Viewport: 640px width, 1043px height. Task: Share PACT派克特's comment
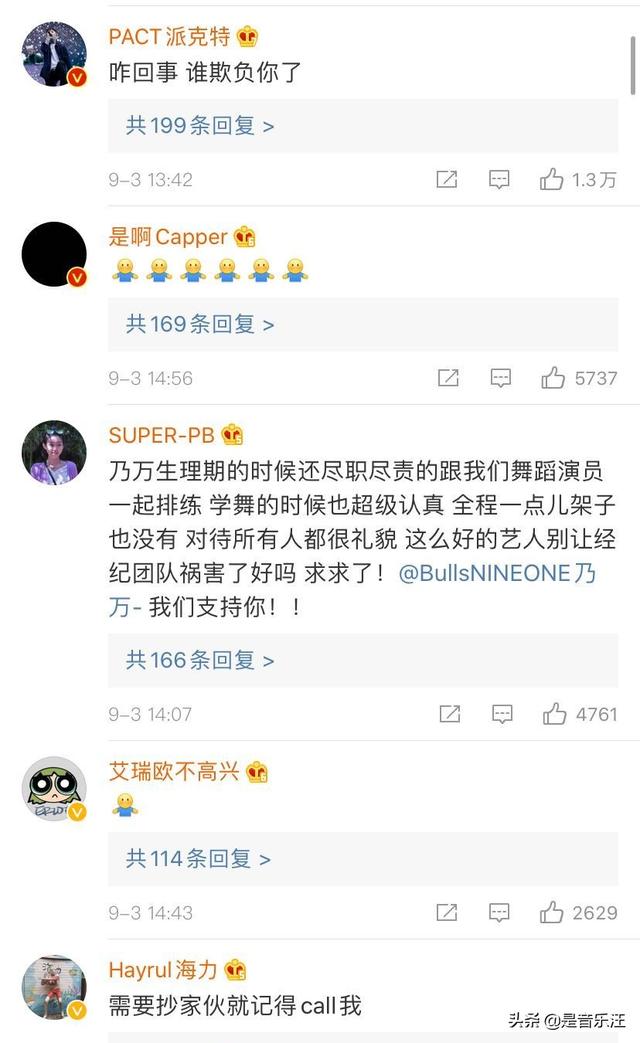(x=446, y=179)
